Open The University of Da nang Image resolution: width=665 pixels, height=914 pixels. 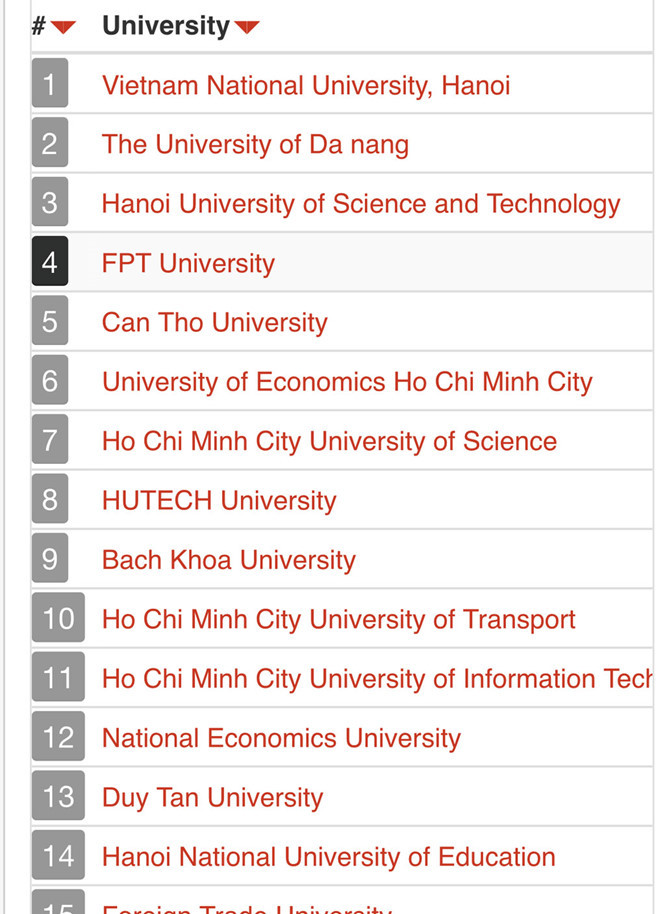tap(255, 145)
